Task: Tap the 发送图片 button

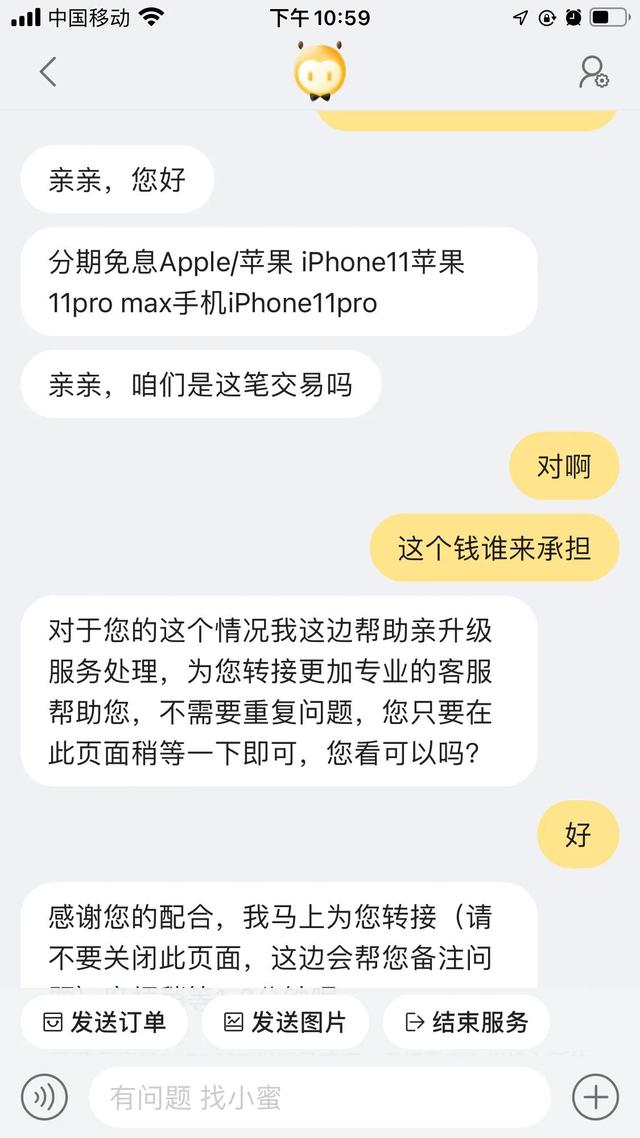Action: tap(285, 1022)
